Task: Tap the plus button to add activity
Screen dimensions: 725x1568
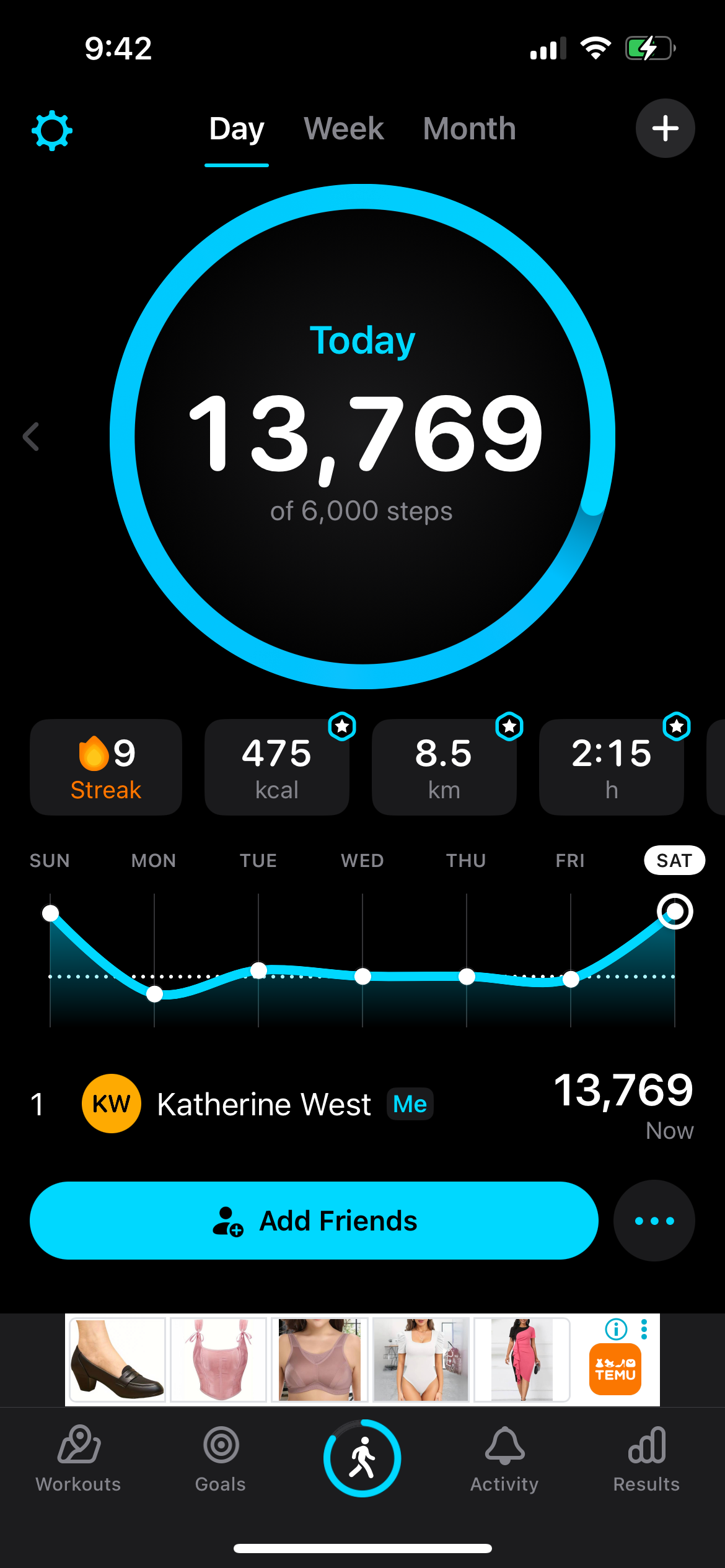Action: (x=665, y=128)
